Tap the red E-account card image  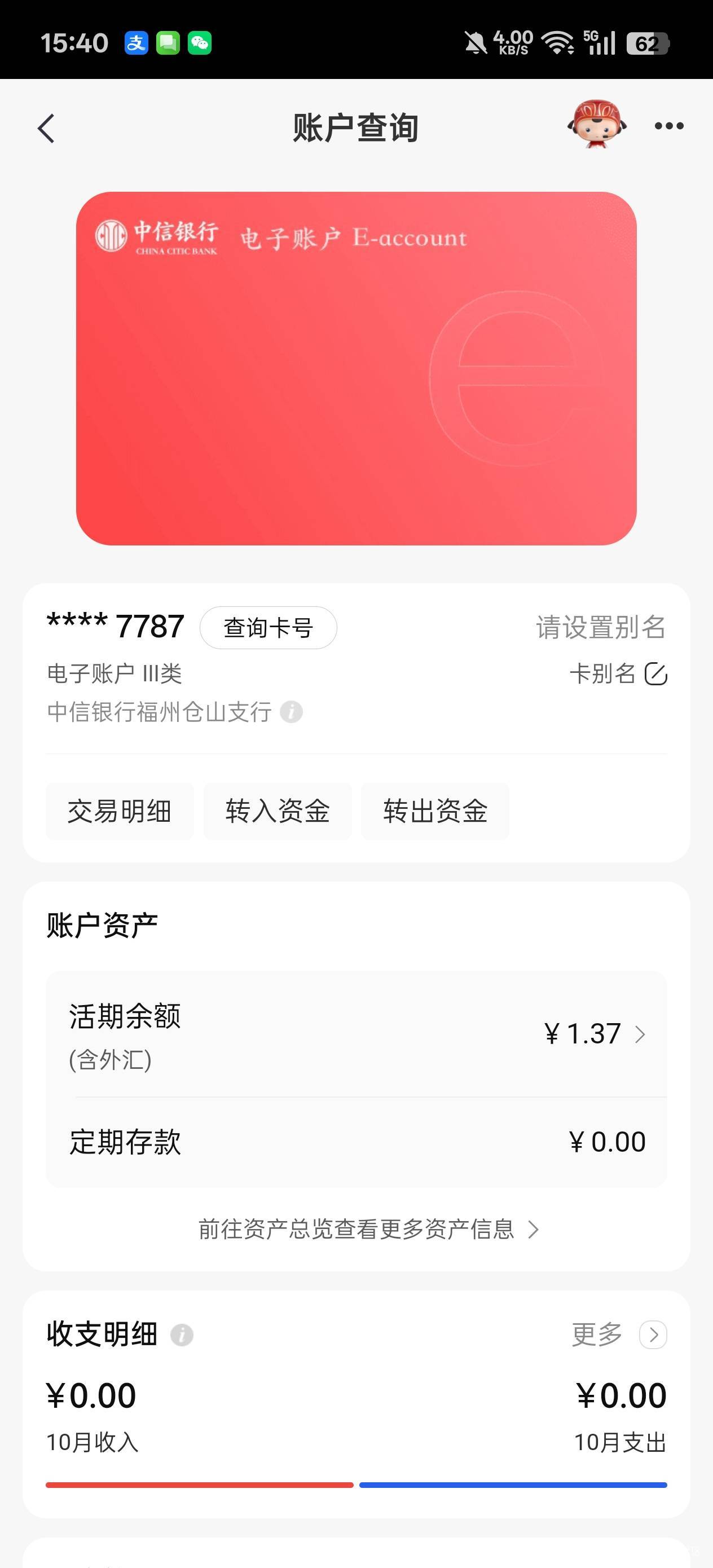click(356, 368)
